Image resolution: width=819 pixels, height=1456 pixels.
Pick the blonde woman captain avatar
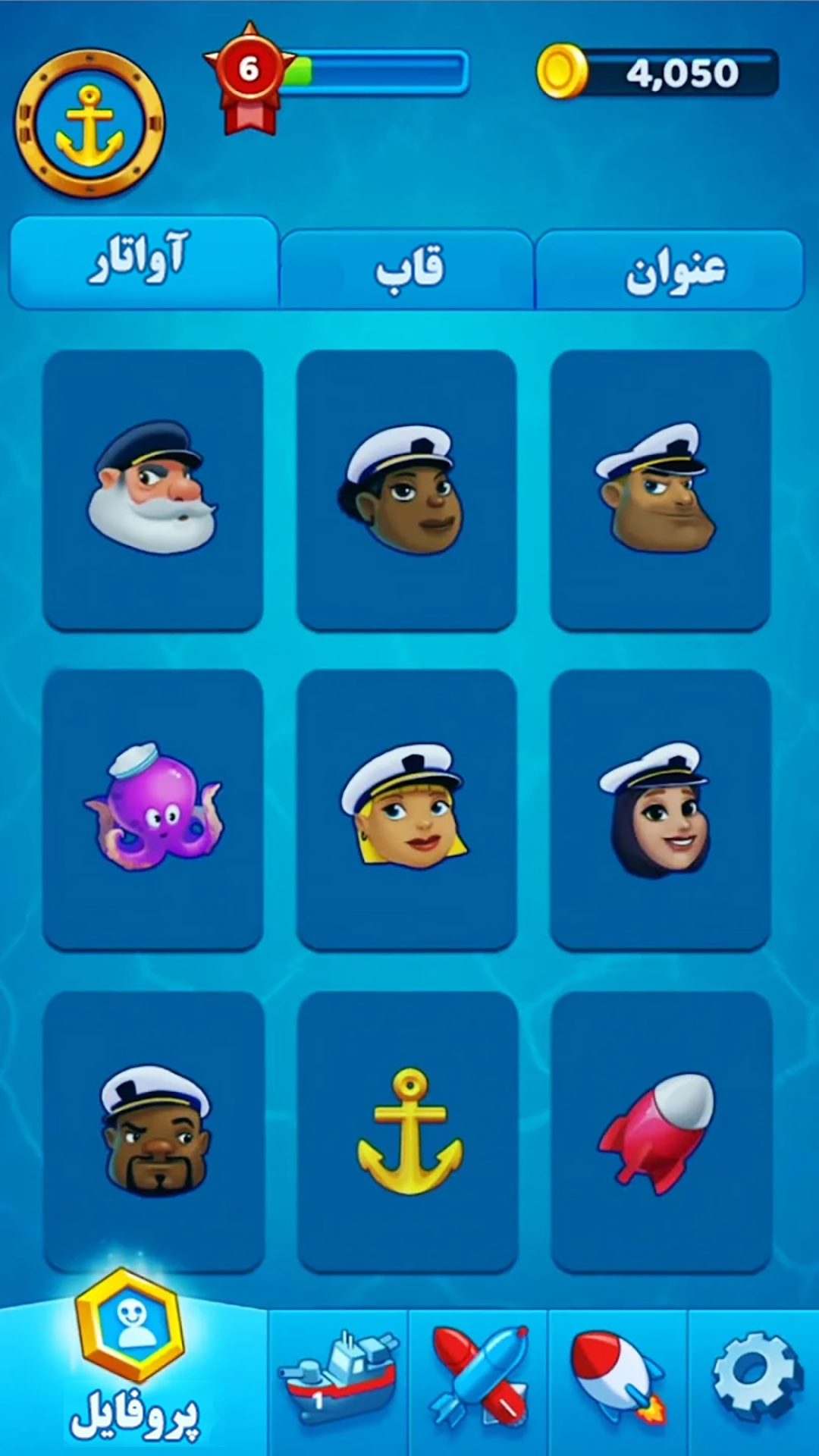tap(407, 808)
